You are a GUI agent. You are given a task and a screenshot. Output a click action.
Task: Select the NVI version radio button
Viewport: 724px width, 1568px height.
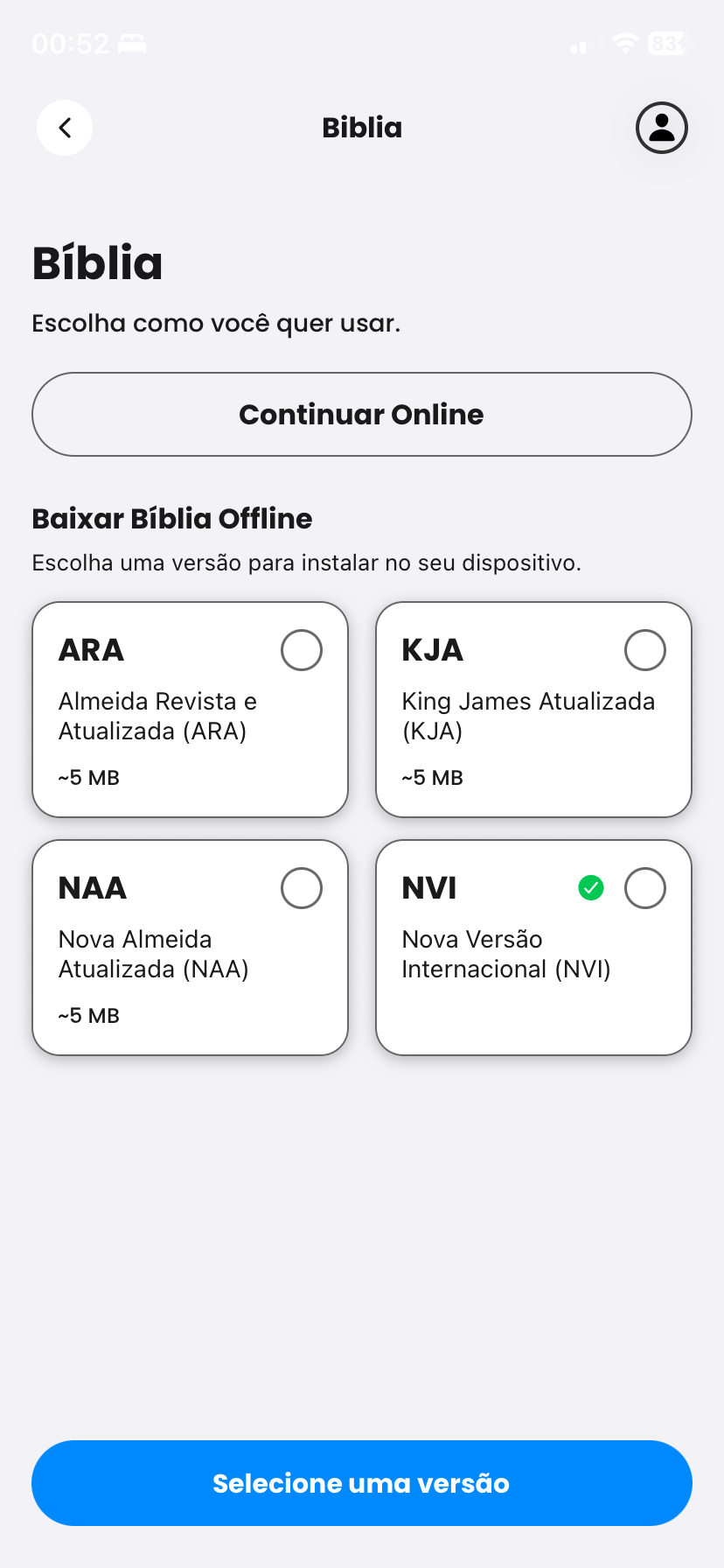644,887
